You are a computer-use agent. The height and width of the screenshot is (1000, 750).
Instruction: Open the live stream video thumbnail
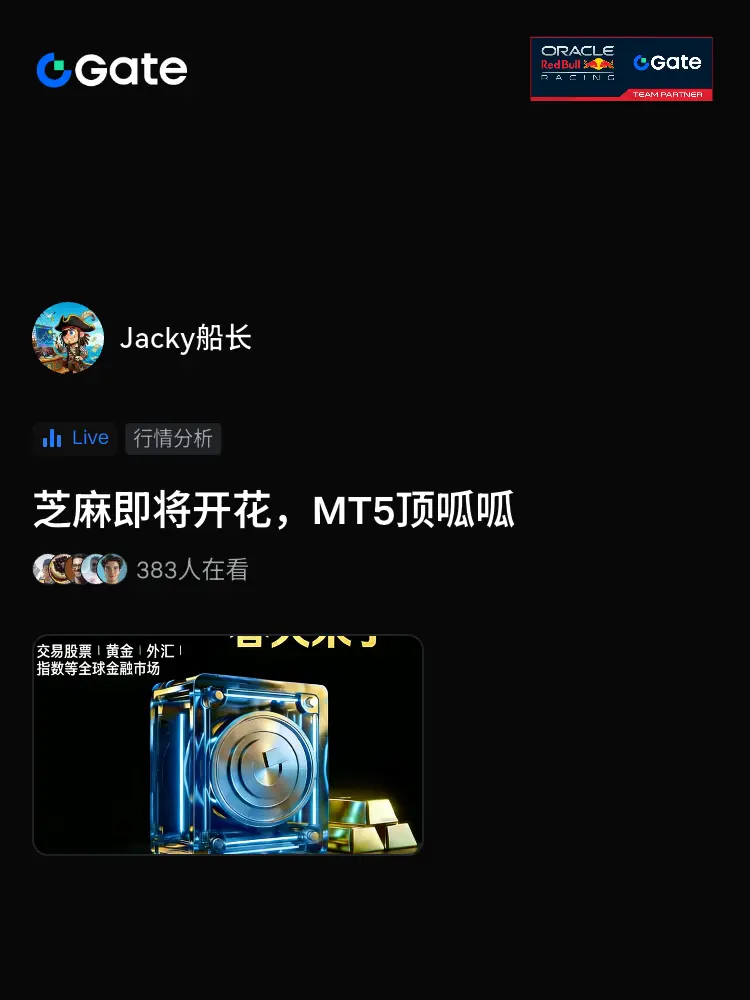pyautogui.click(x=228, y=744)
